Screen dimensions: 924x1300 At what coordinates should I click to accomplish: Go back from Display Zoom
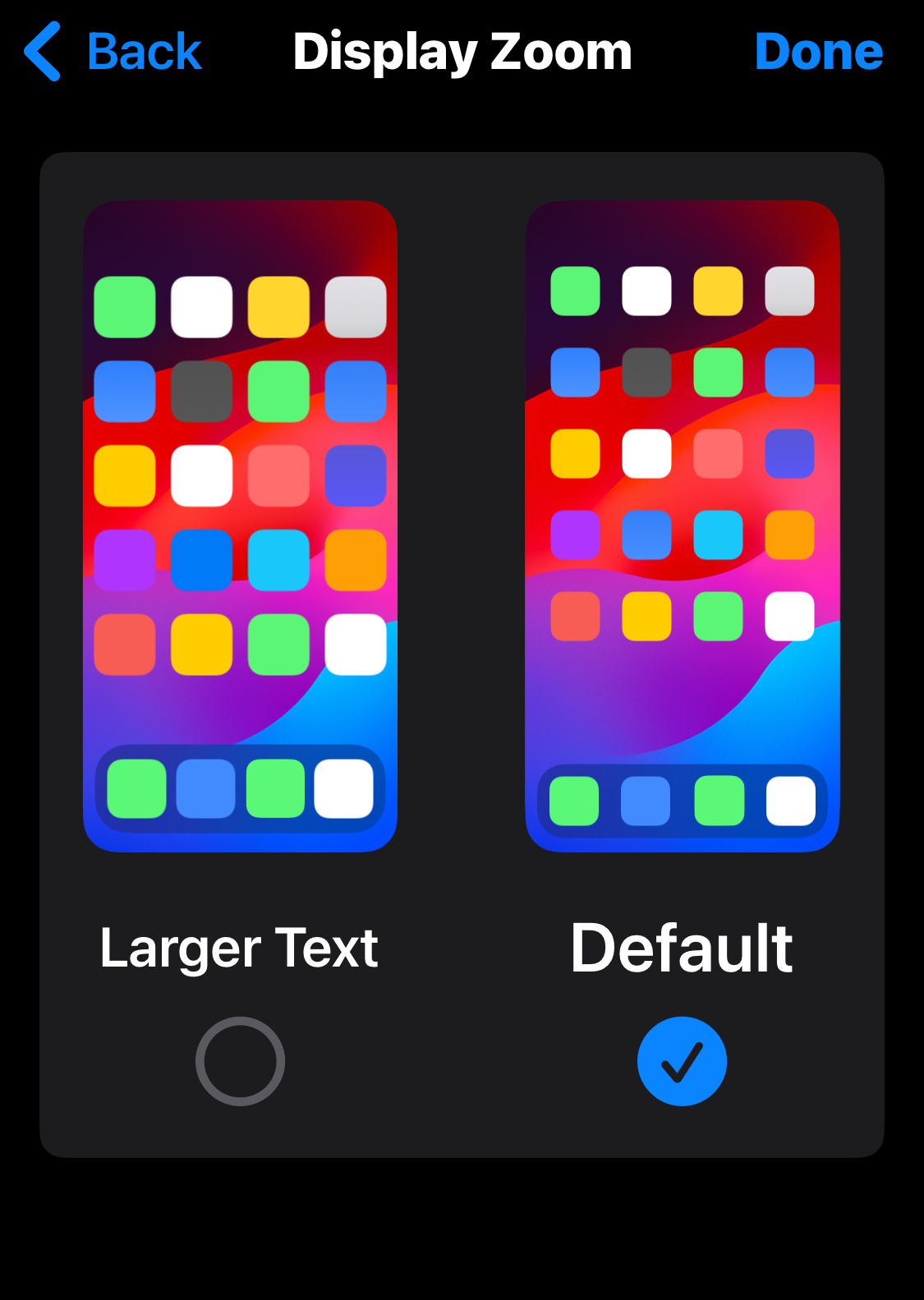[114, 52]
